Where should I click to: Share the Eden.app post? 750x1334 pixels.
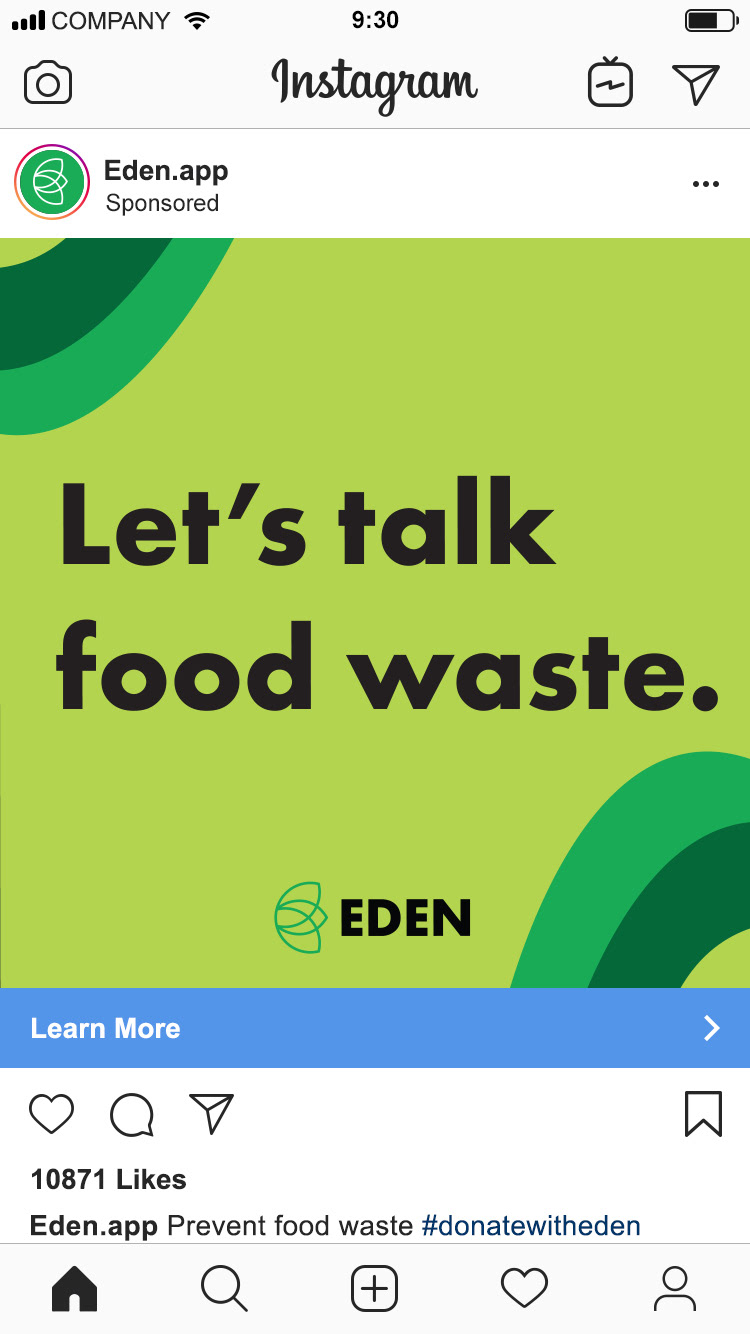[x=211, y=1114]
